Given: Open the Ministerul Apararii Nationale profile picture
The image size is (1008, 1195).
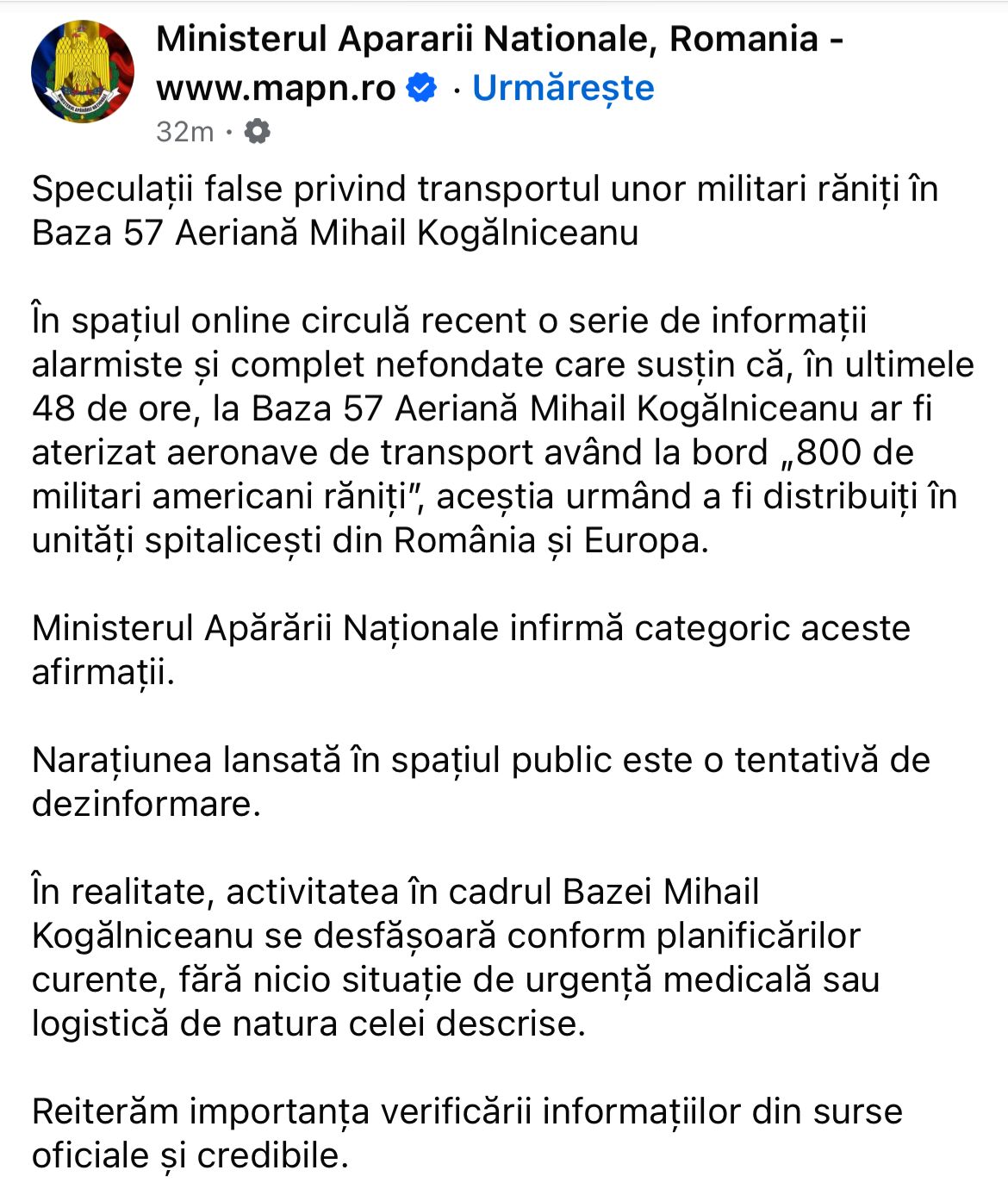Looking at the screenshot, I should tap(83, 72).
